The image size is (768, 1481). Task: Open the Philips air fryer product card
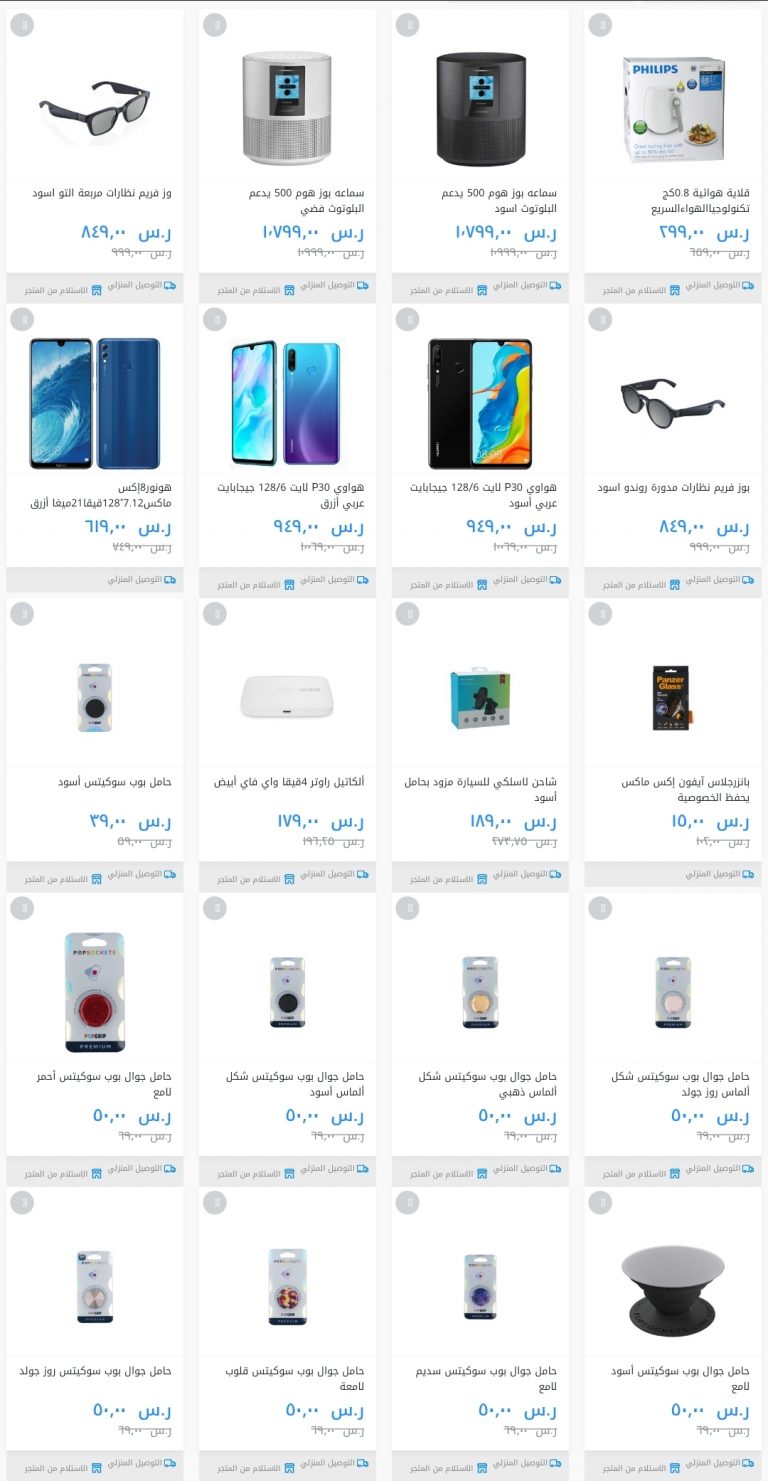pyautogui.click(x=673, y=156)
